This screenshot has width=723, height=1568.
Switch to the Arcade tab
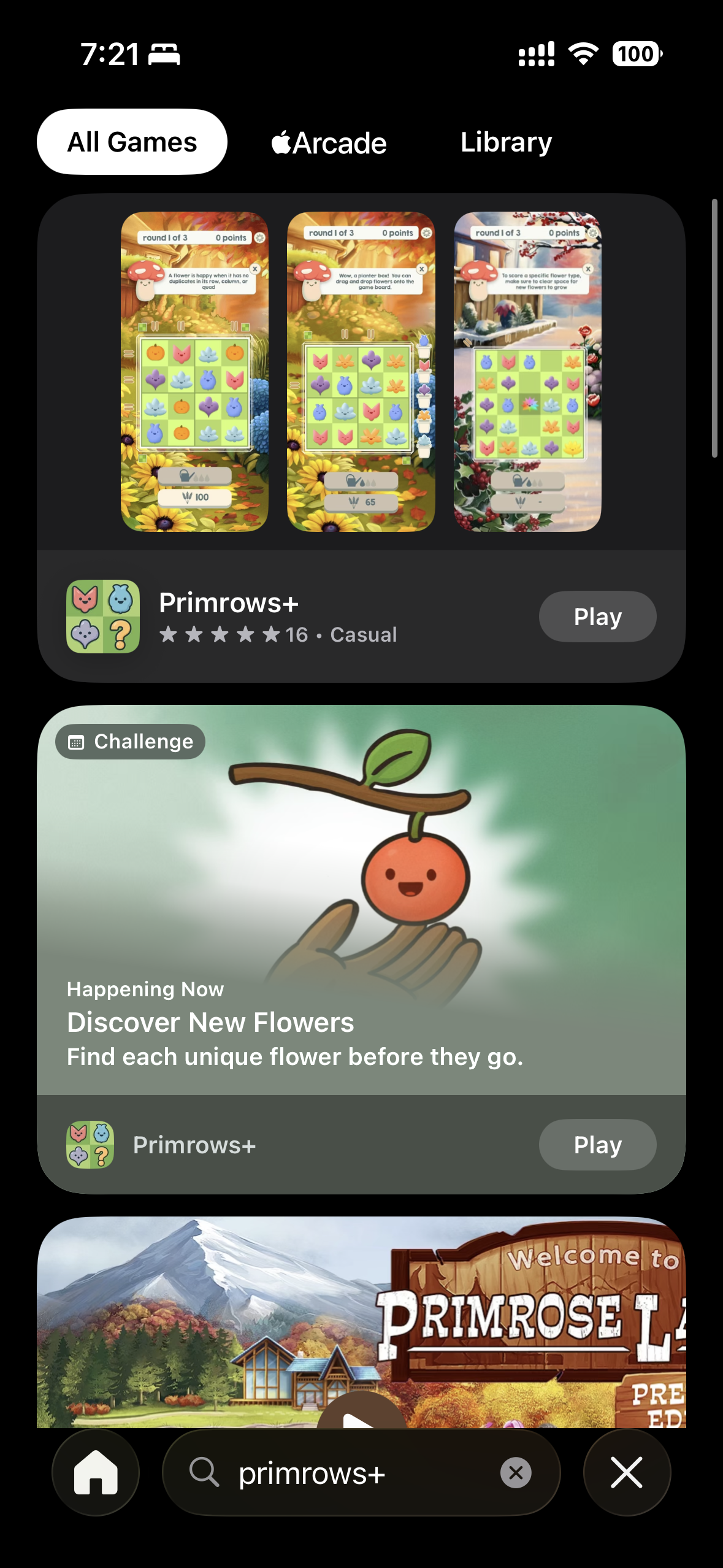tap(329, 143)
